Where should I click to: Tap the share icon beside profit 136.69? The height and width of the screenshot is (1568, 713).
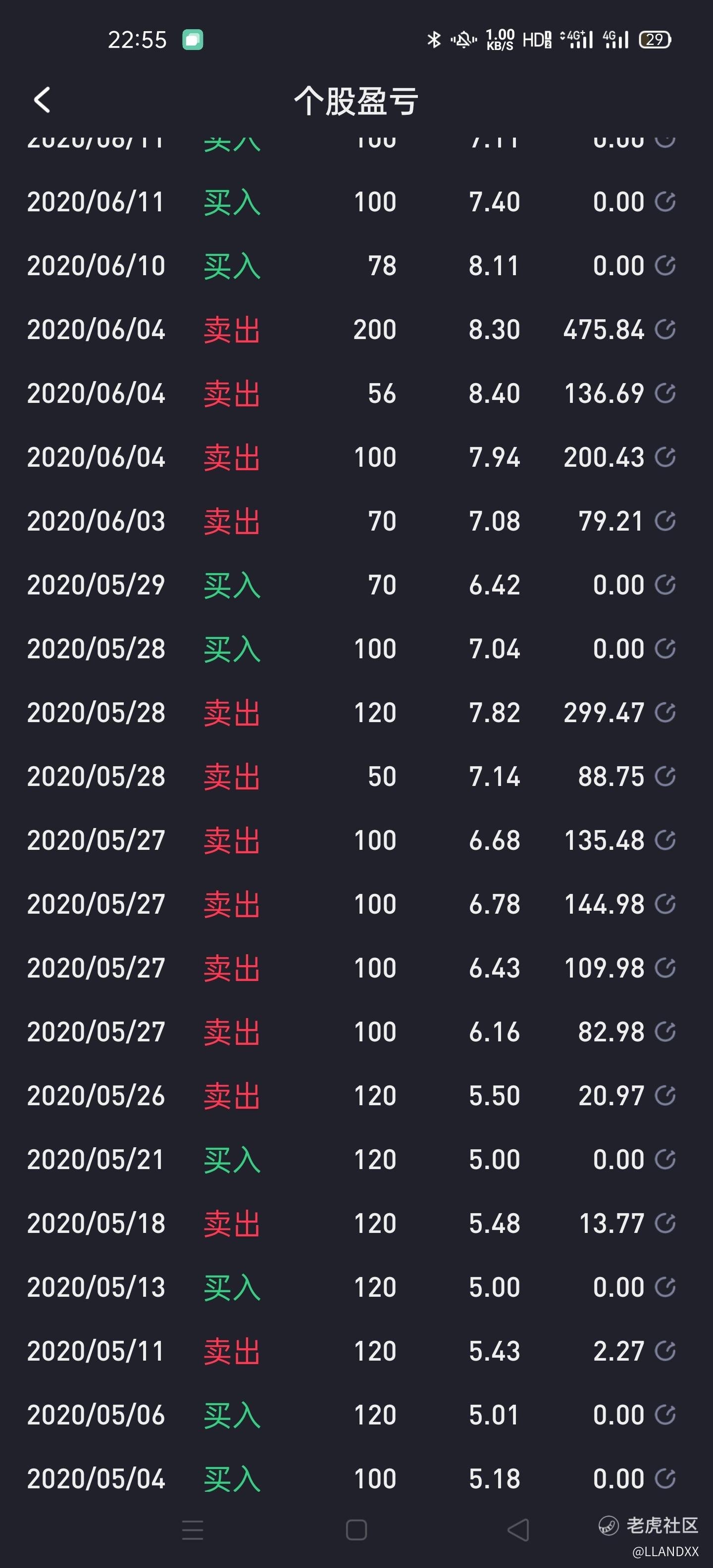[x=665, y=393]
